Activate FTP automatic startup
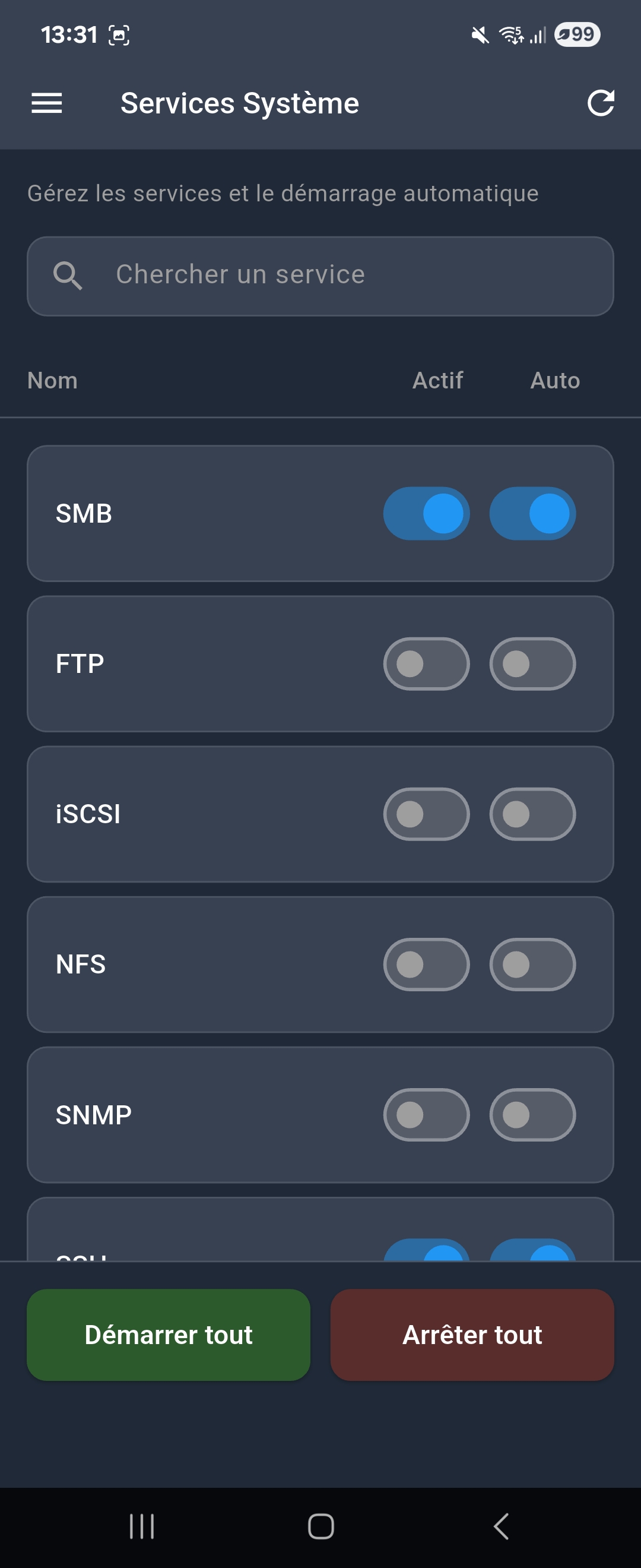The width and height of the screenshot is (641, 1568). click(x=532, y=663)
